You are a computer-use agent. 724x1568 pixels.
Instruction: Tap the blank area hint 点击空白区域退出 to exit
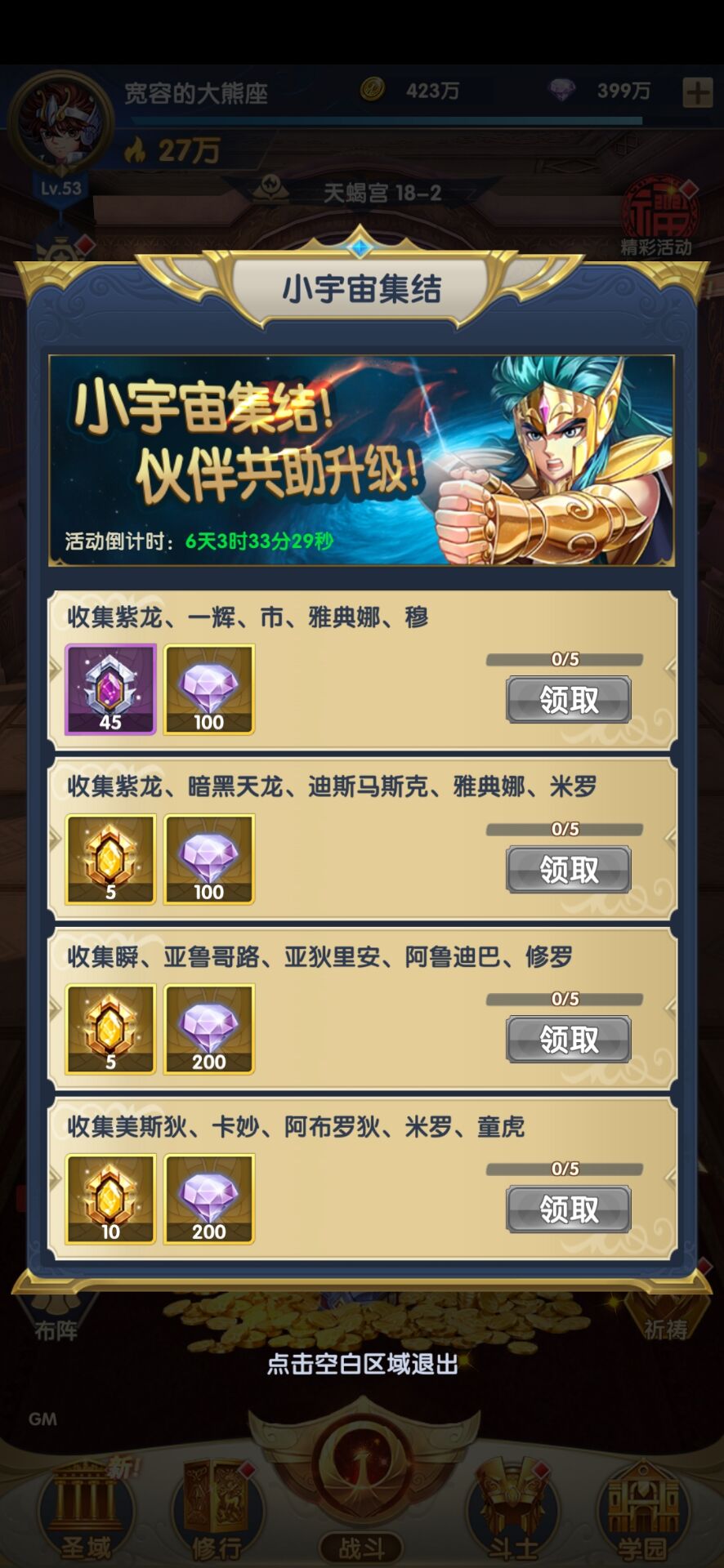[362, 1364]
